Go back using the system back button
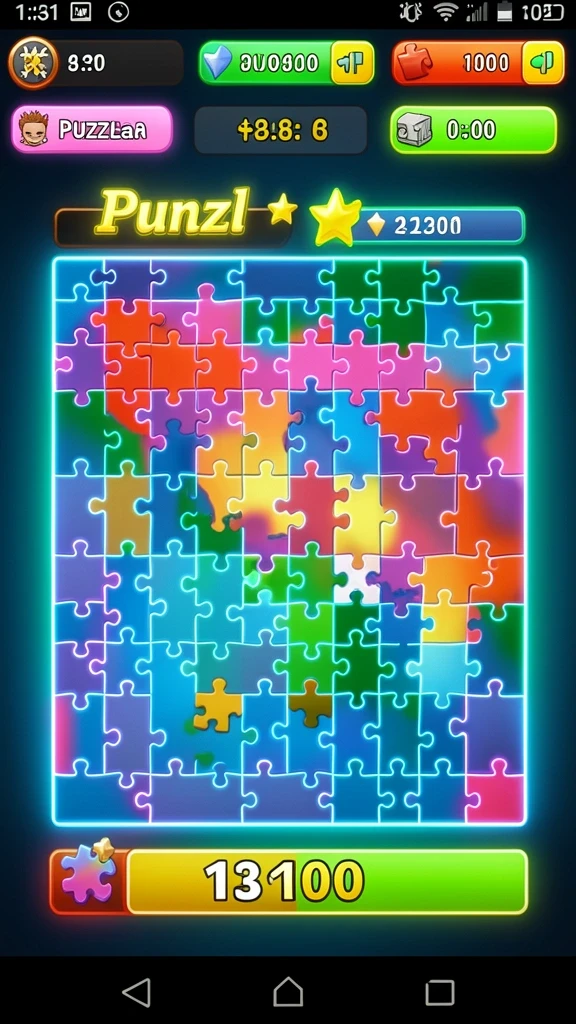The image size is (576, 1024). 137,992
